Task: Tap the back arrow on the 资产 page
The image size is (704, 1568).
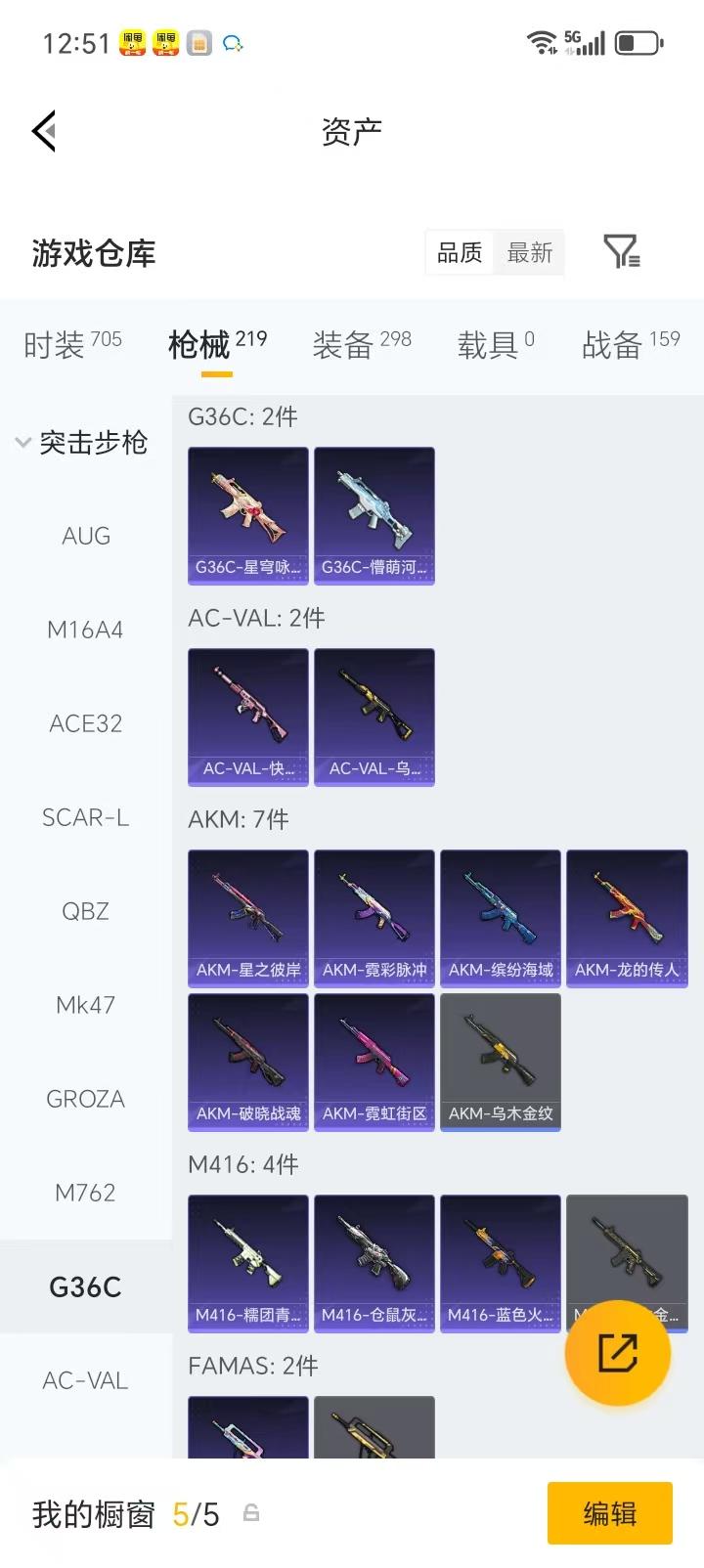Action: (43, 130)
